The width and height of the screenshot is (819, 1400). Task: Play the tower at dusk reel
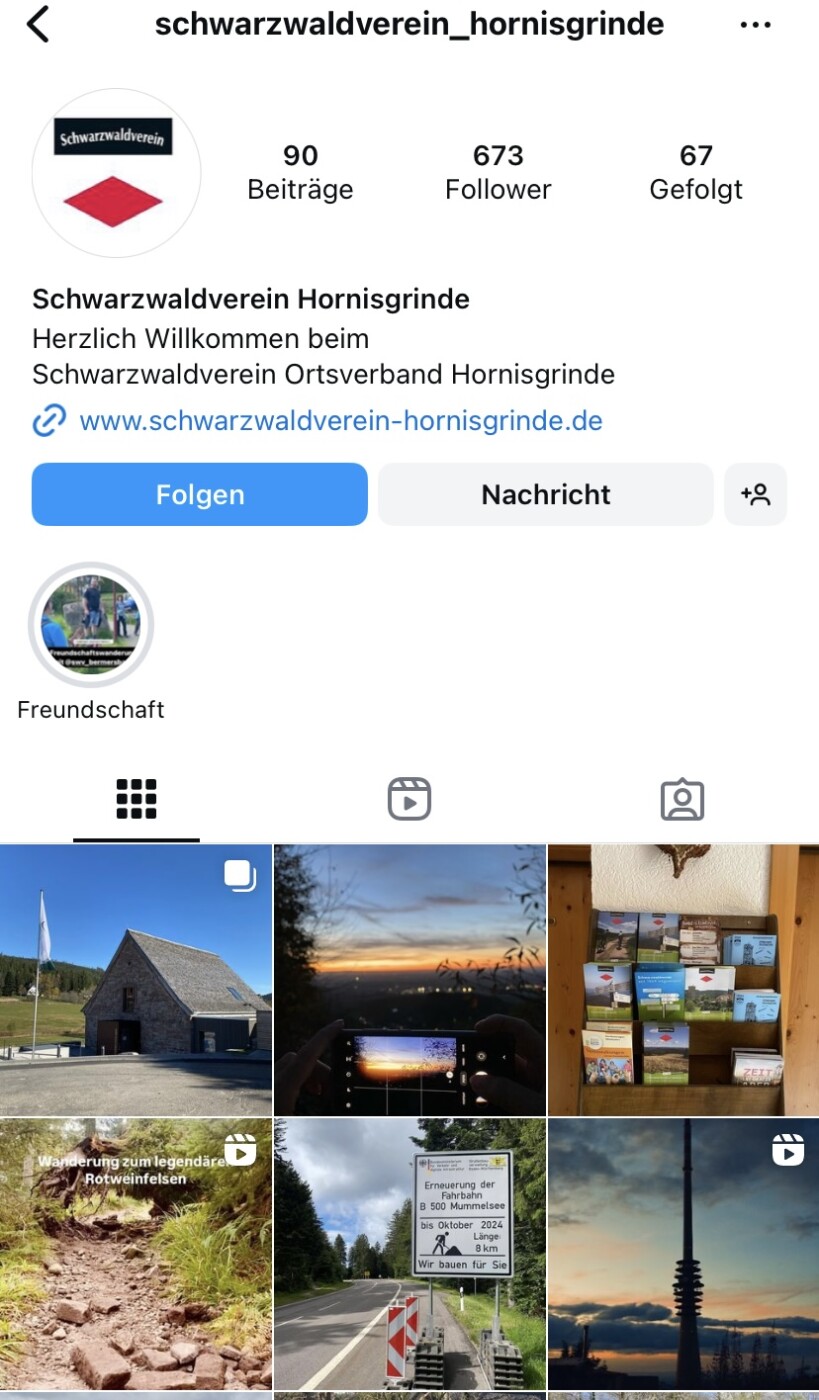tap(683, 1254)
